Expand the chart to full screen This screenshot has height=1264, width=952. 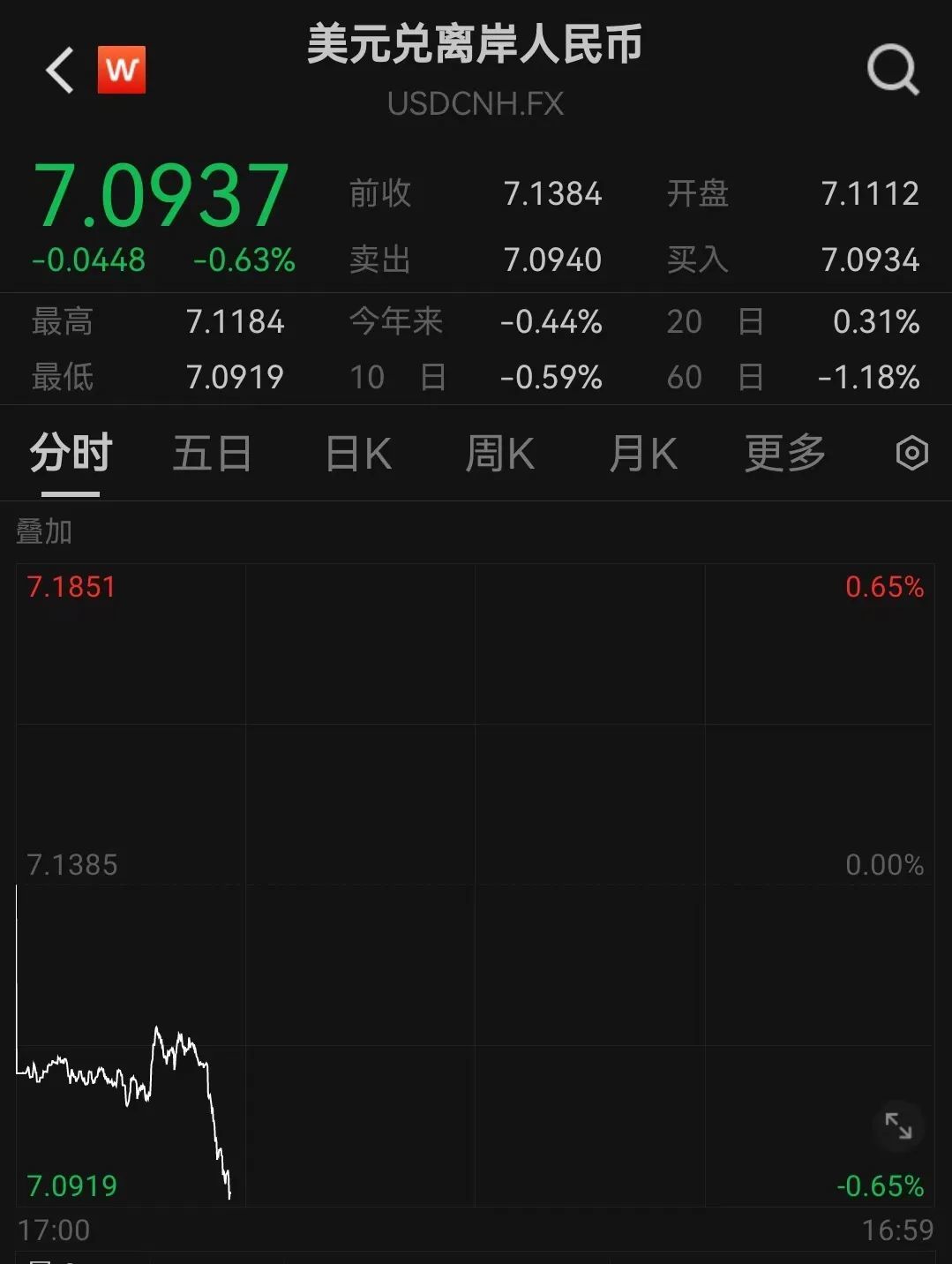pyautogui.click(x=898, y=1126)
